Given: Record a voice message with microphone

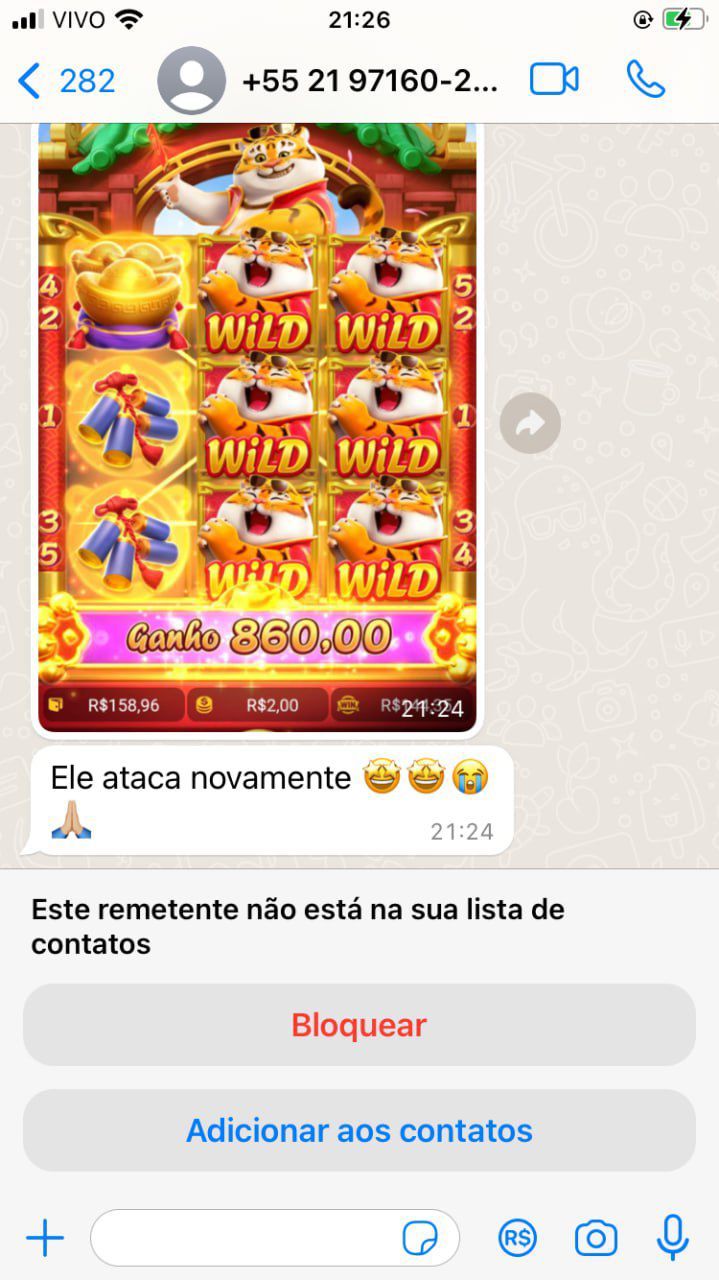Looking at the screenshot, I should coord(673,1238).
